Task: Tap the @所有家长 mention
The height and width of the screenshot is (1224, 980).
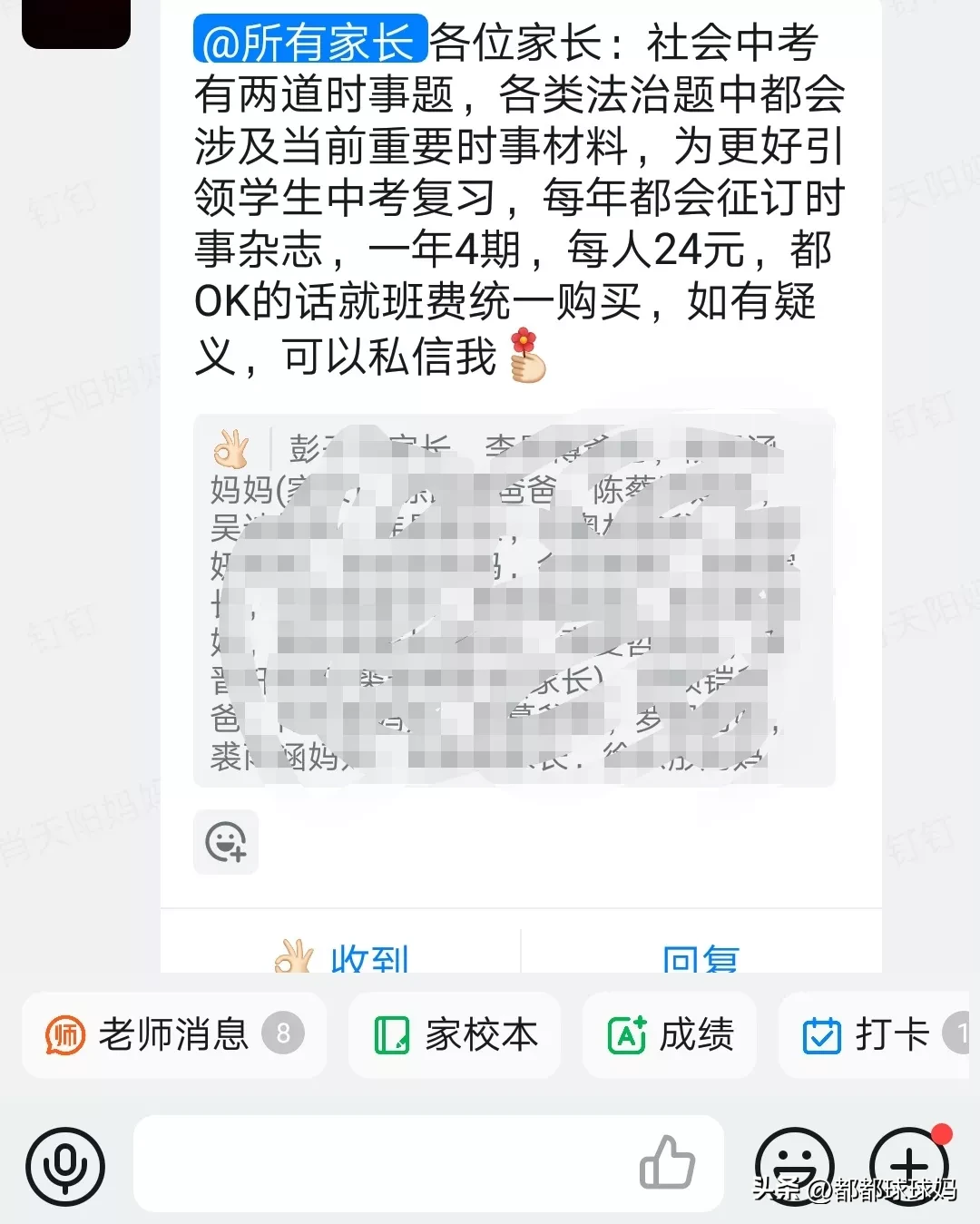Action: pyautogui.click(x=309, y=41)
